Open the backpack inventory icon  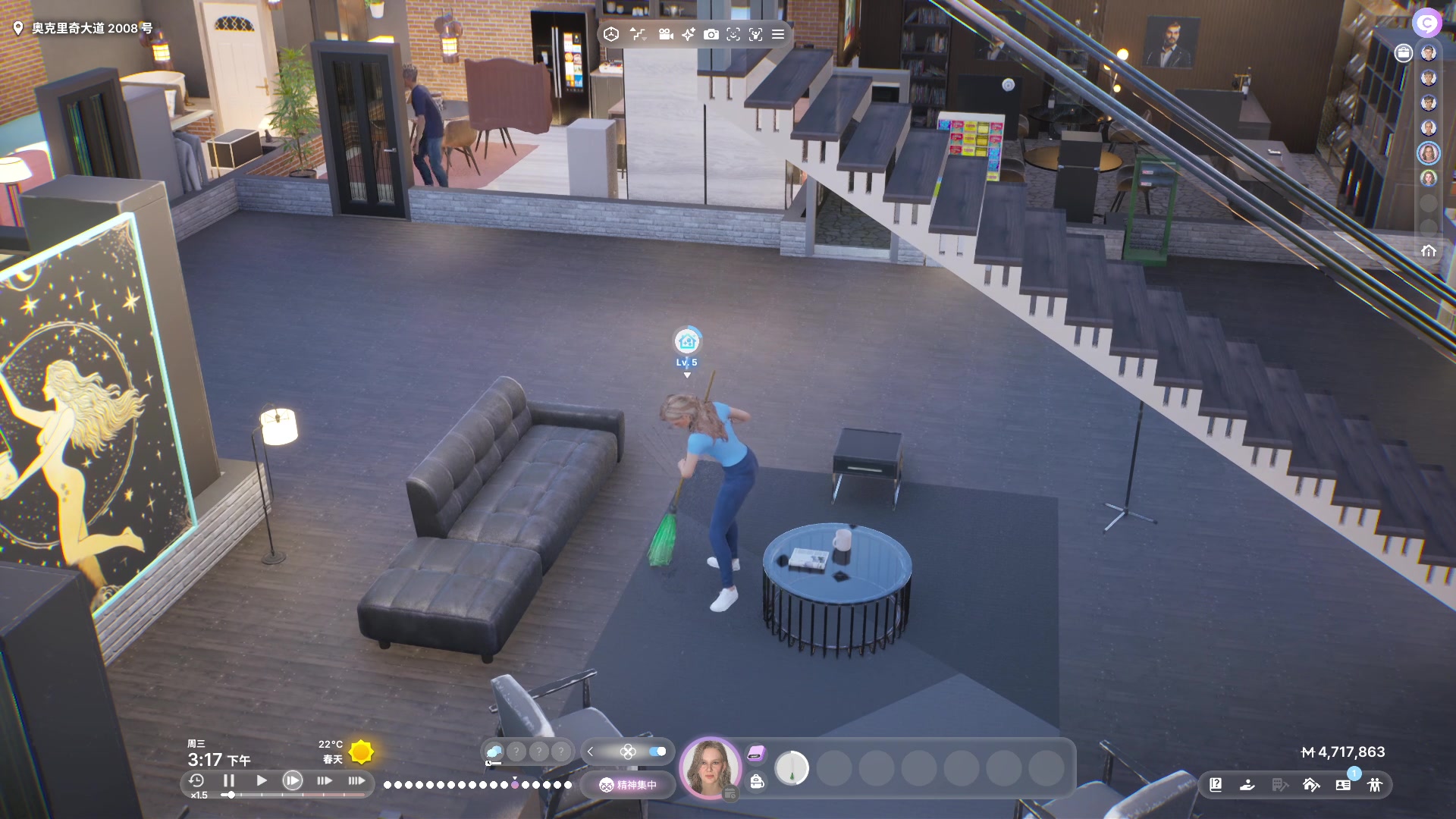click(757, 782)
